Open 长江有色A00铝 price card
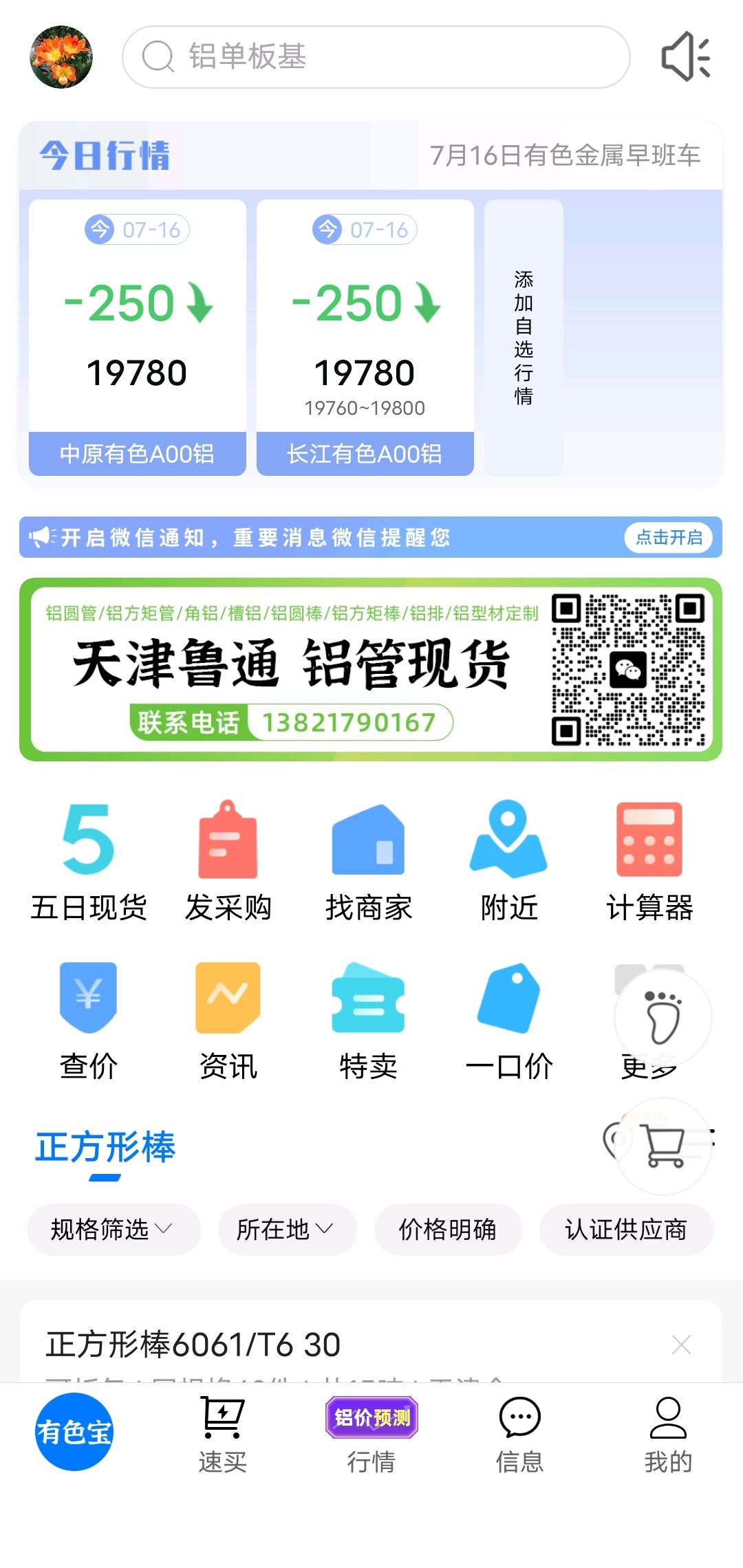 pyautogui.click(x=365, y=338)
